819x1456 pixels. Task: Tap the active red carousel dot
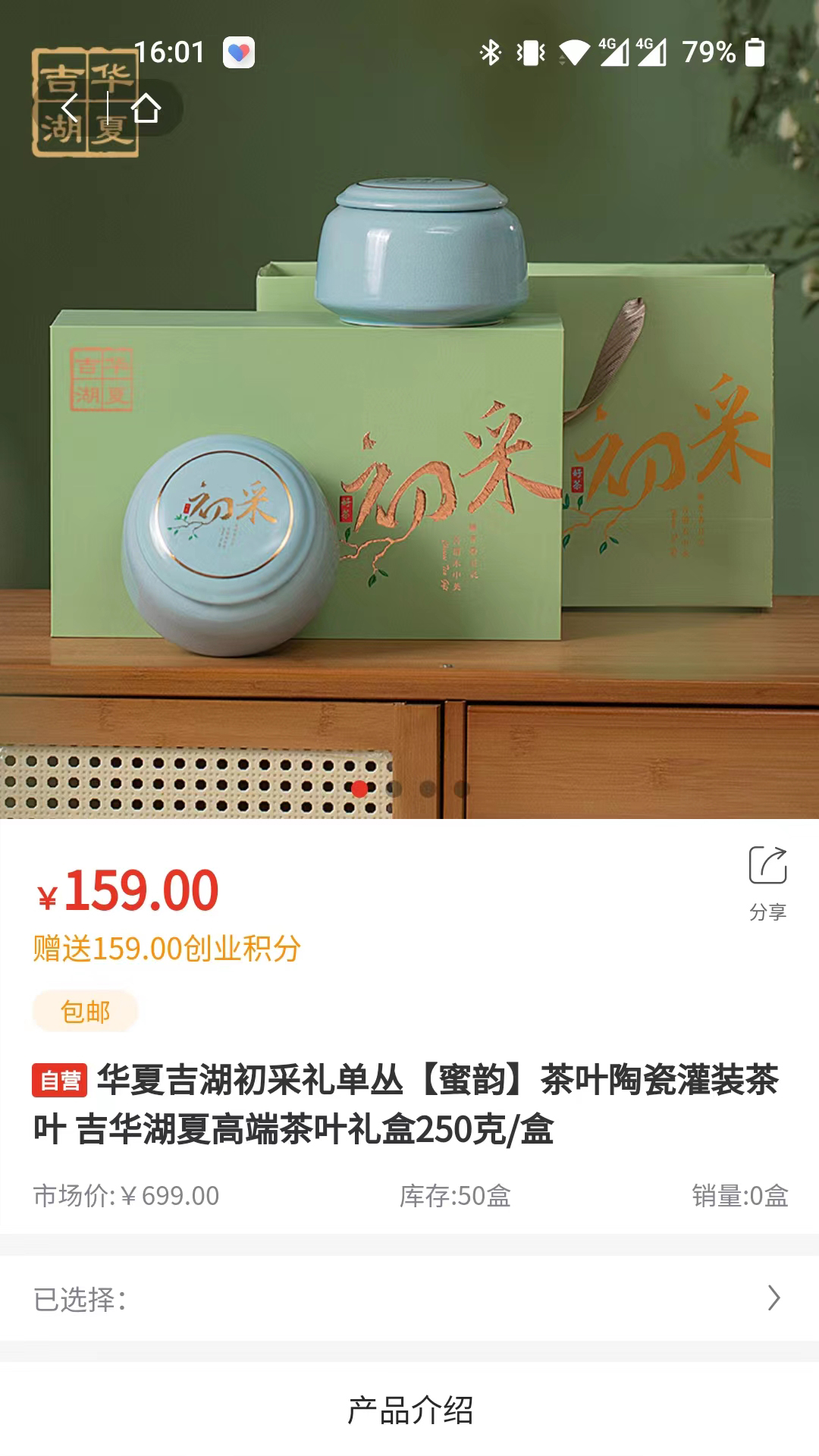(x=359, y=789)
